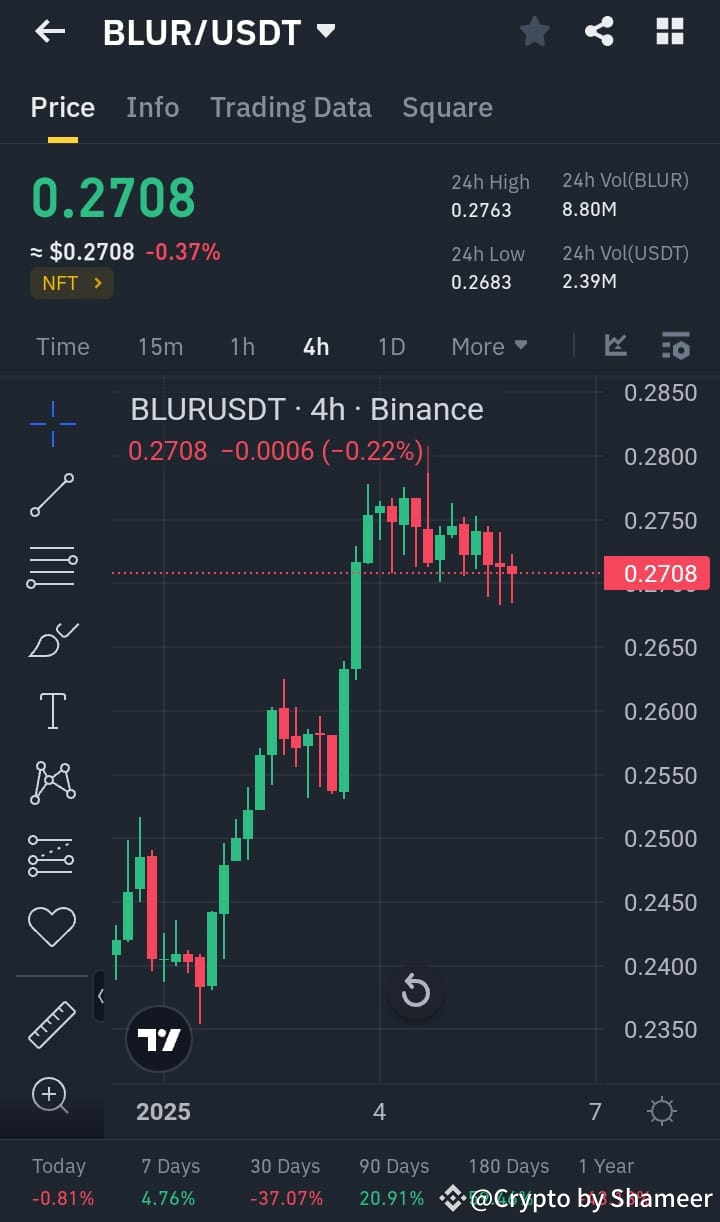
Task: Select the measure ruler tool
Action: 52,1024
